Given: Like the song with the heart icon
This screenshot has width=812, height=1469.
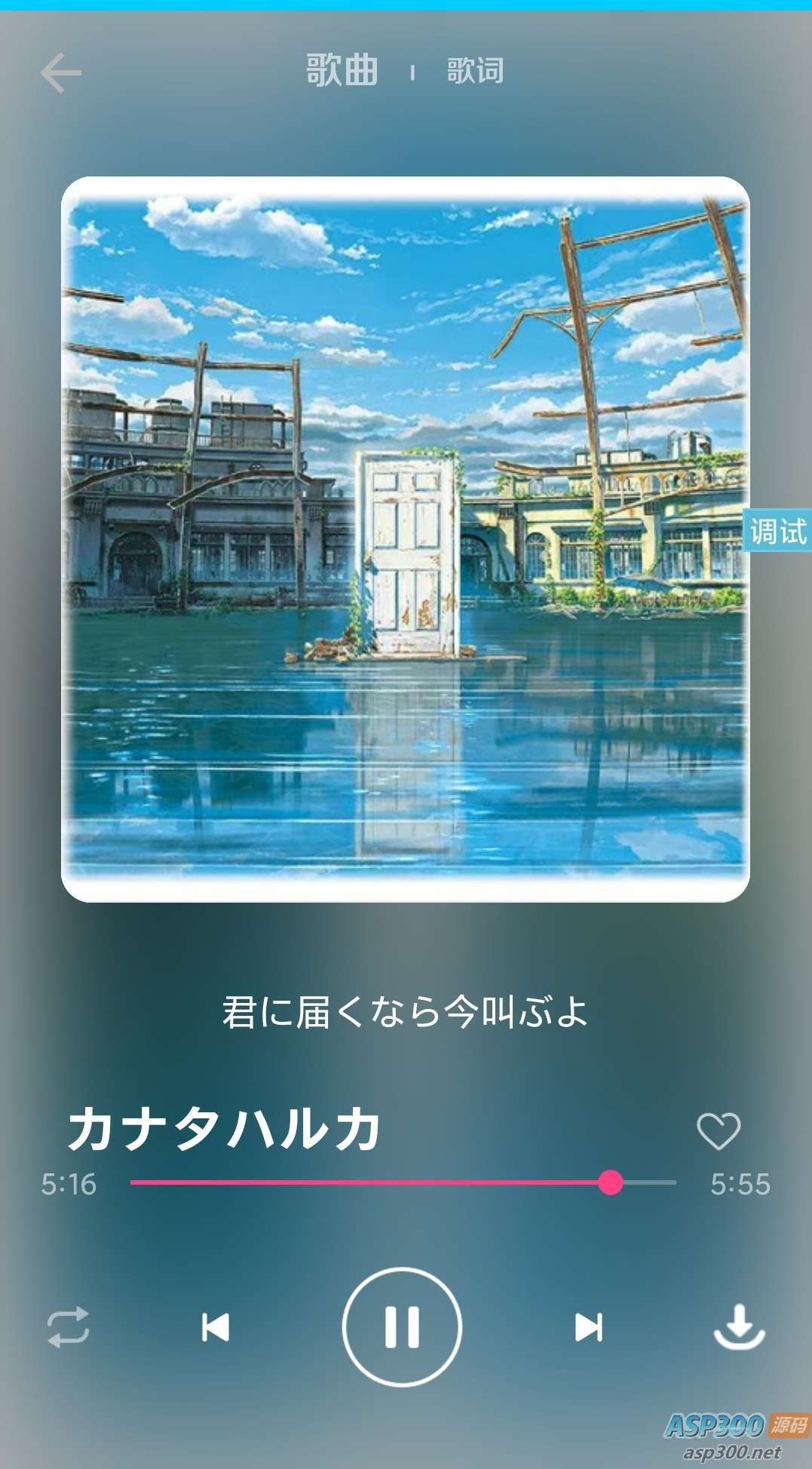Looking at the screenshot, I should 718,1130.
